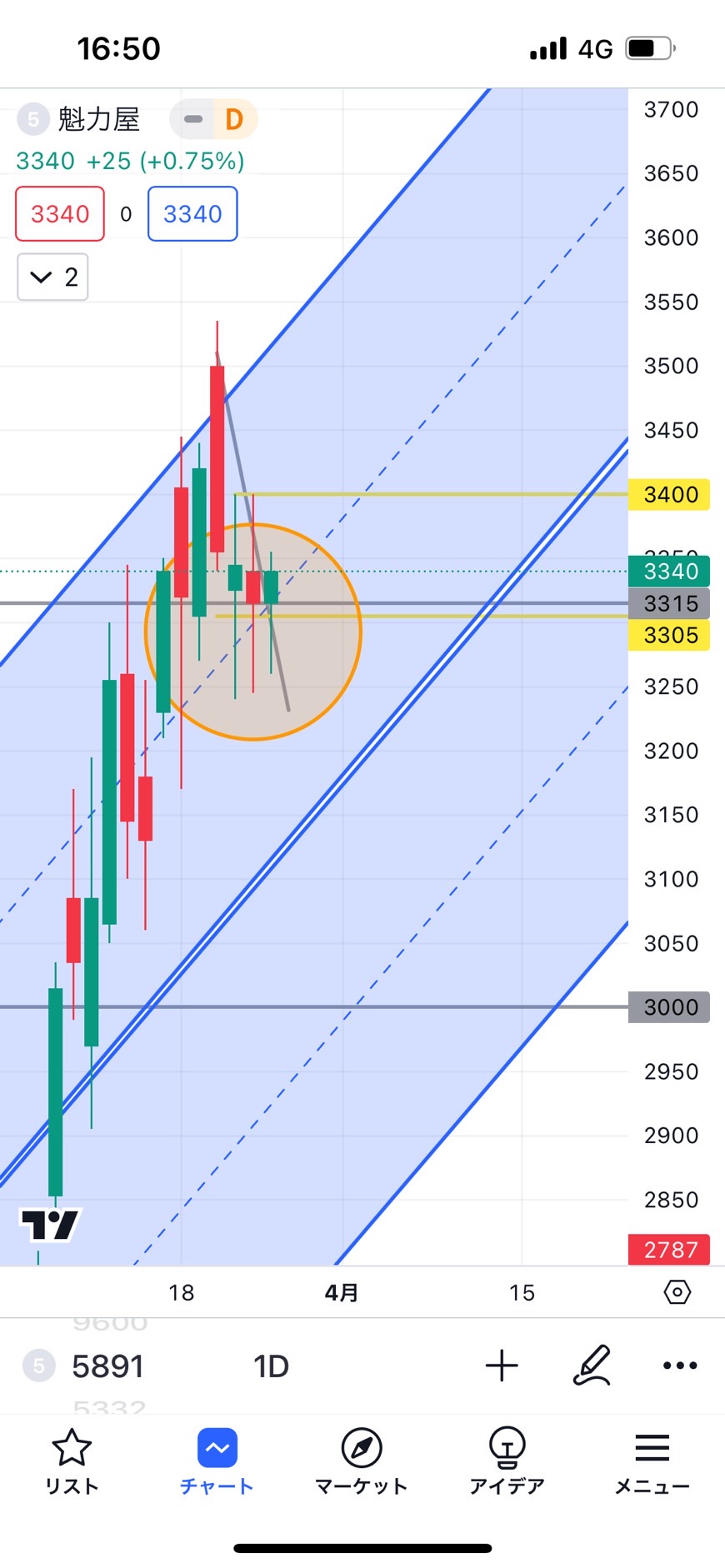Tap the blue 3340 buy price button
This screenshot has width=725, height=1568.
pos(192,214)
